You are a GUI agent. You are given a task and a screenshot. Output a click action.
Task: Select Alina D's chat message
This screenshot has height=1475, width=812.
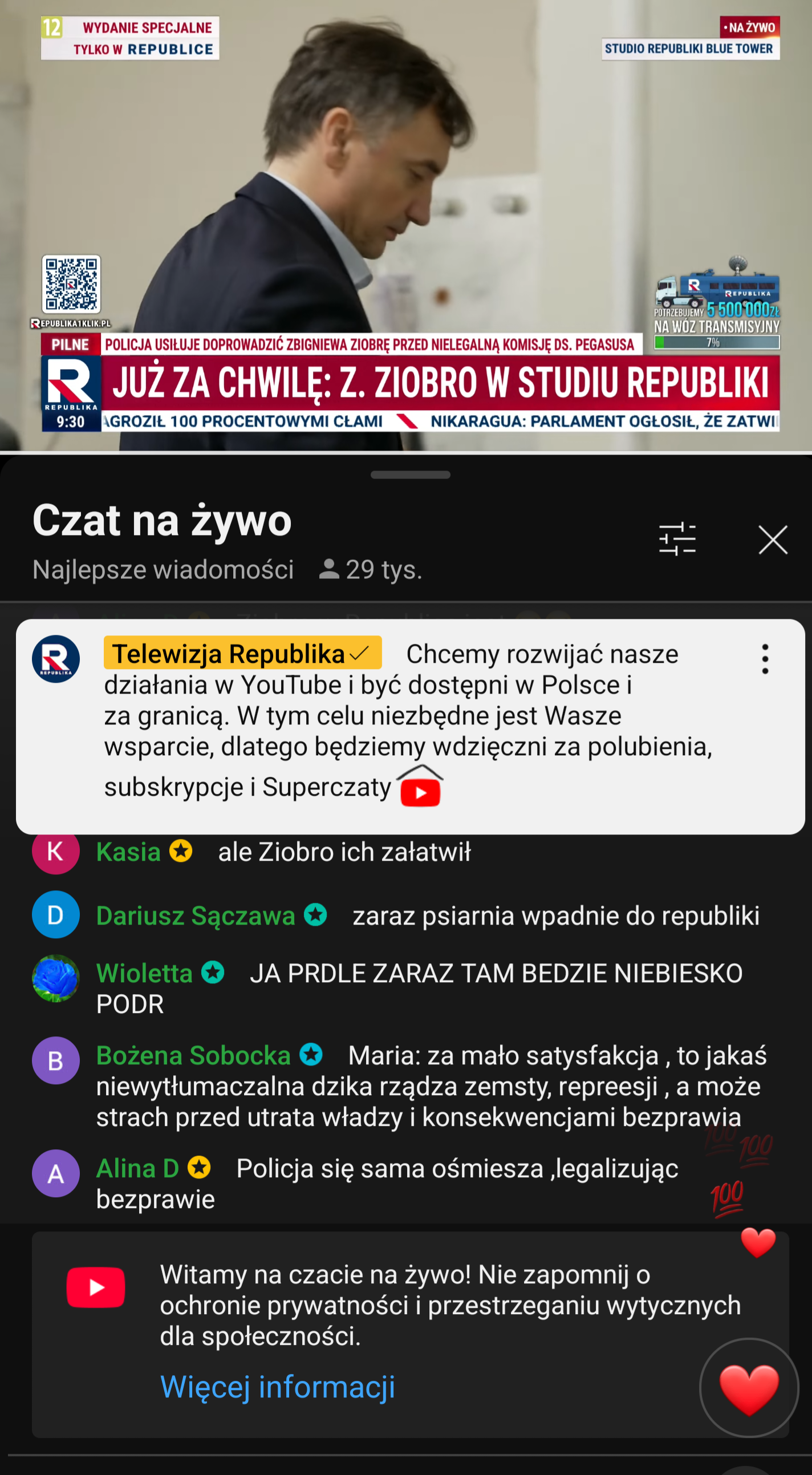click(401, 1183)
